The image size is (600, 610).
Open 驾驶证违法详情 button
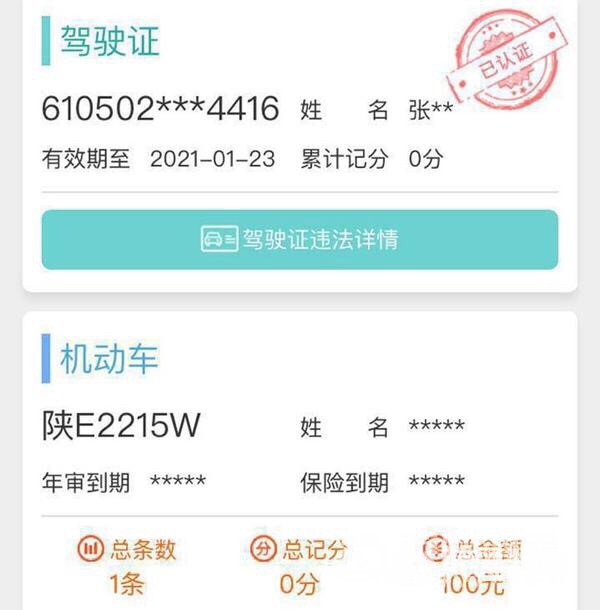point(299,240)
